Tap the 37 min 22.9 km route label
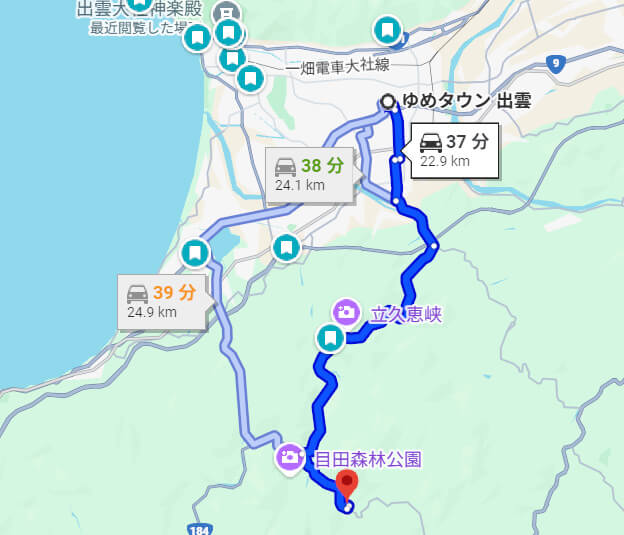Image resolution: width=624 pixels, height=535 pixels. [455, 150]
